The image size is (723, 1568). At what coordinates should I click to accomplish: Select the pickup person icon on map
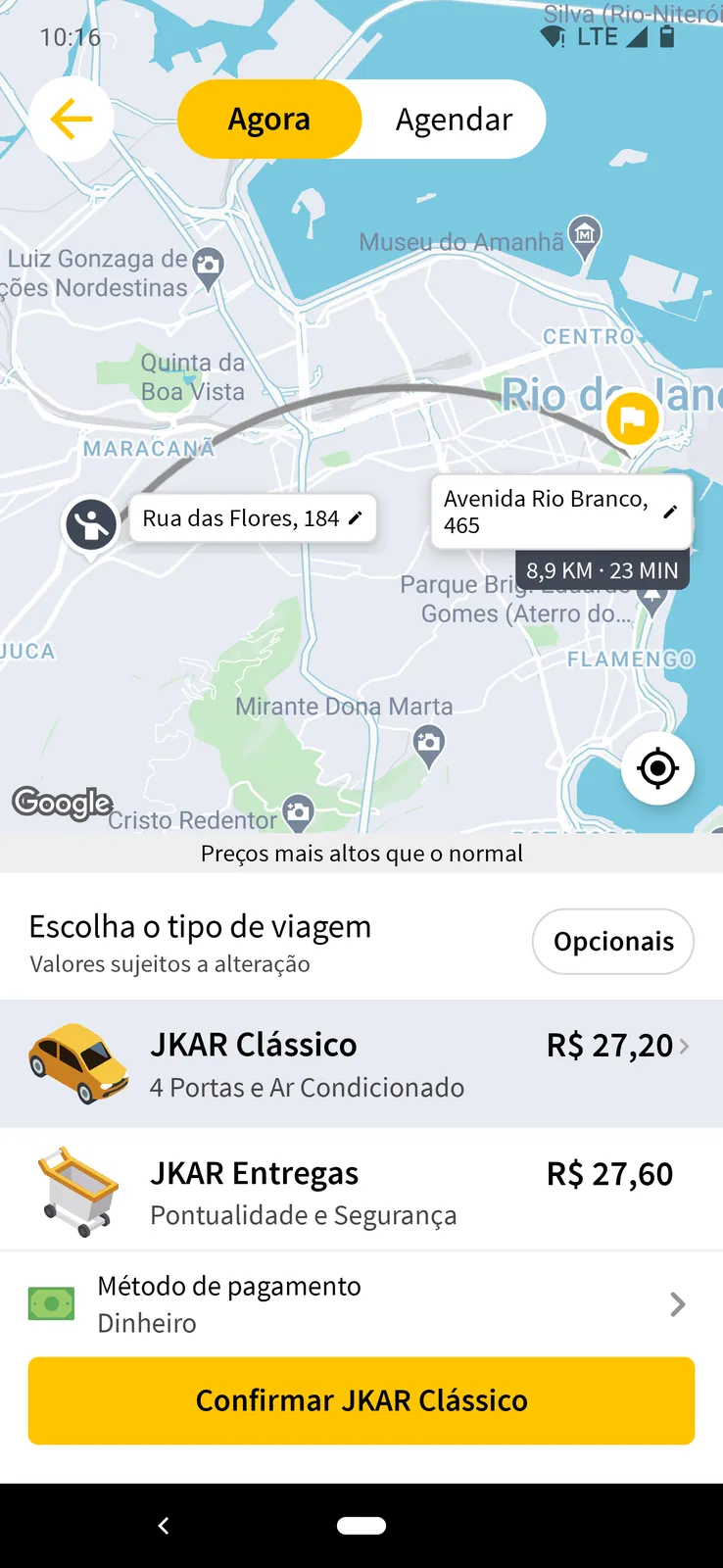91,524
